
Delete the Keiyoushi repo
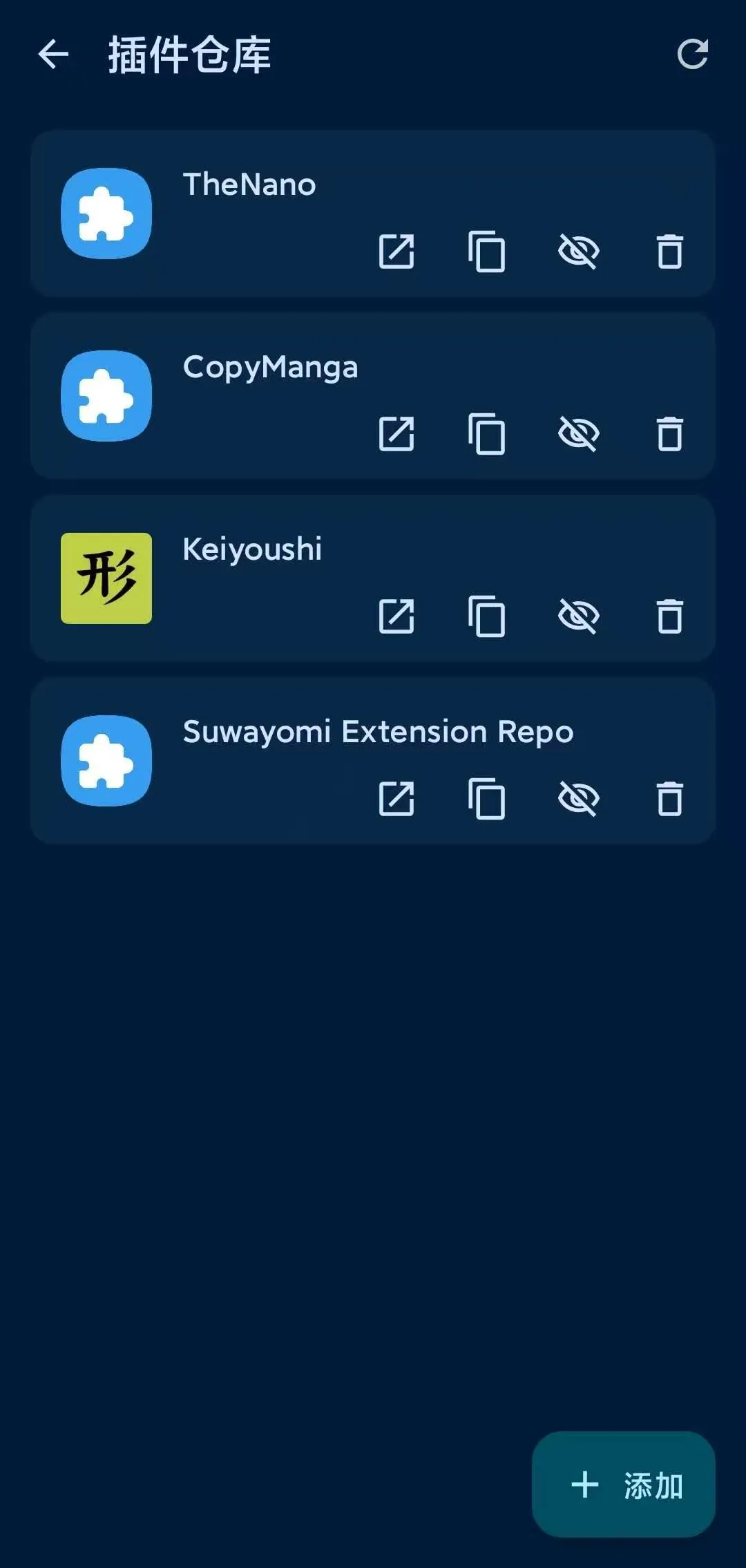coord(669,616)
